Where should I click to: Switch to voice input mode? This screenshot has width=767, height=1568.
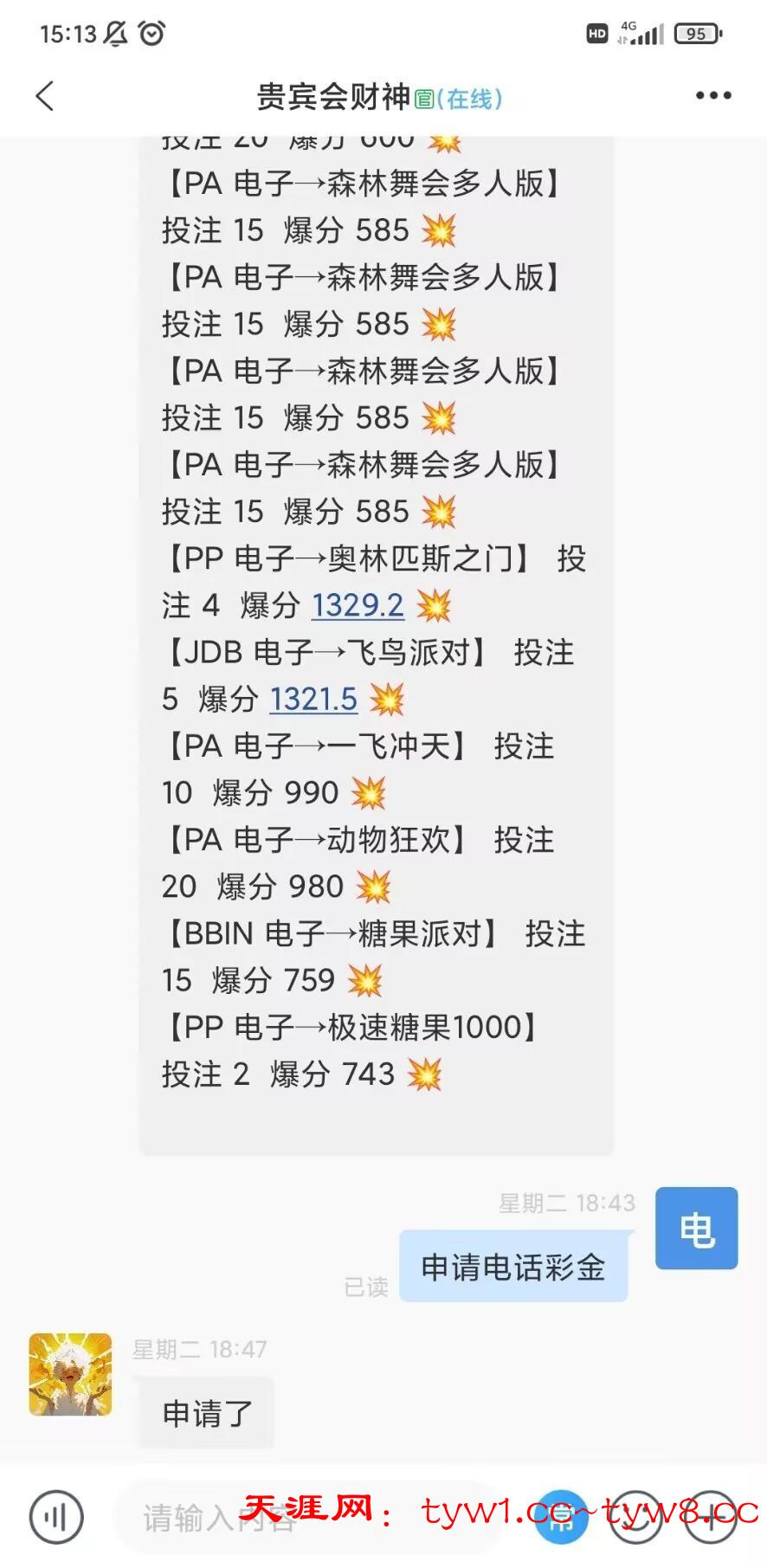point(56,1516)
